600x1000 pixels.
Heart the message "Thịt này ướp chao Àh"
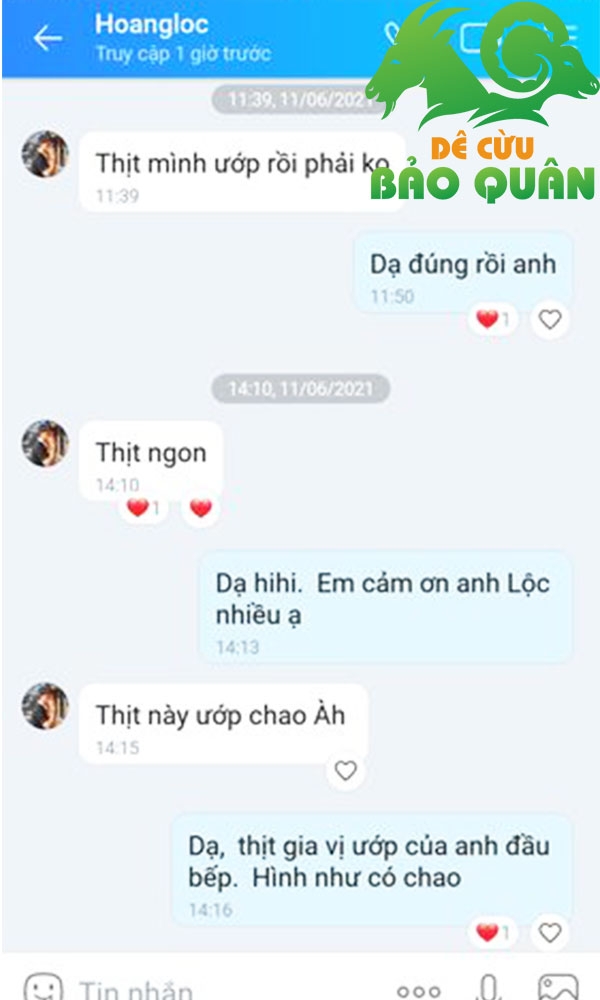pos(345,770)
